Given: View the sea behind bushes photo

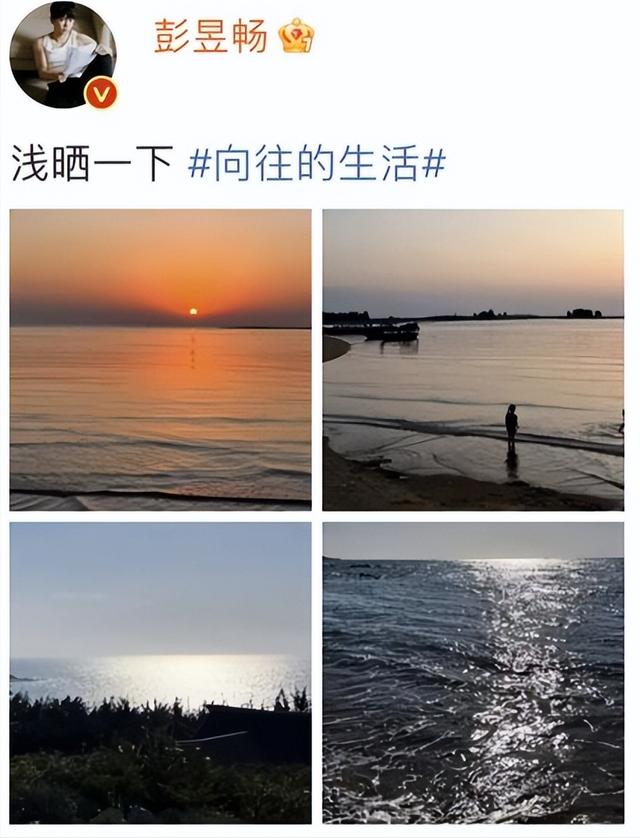Looking at the screenshot, I should [x=160, y=672].
